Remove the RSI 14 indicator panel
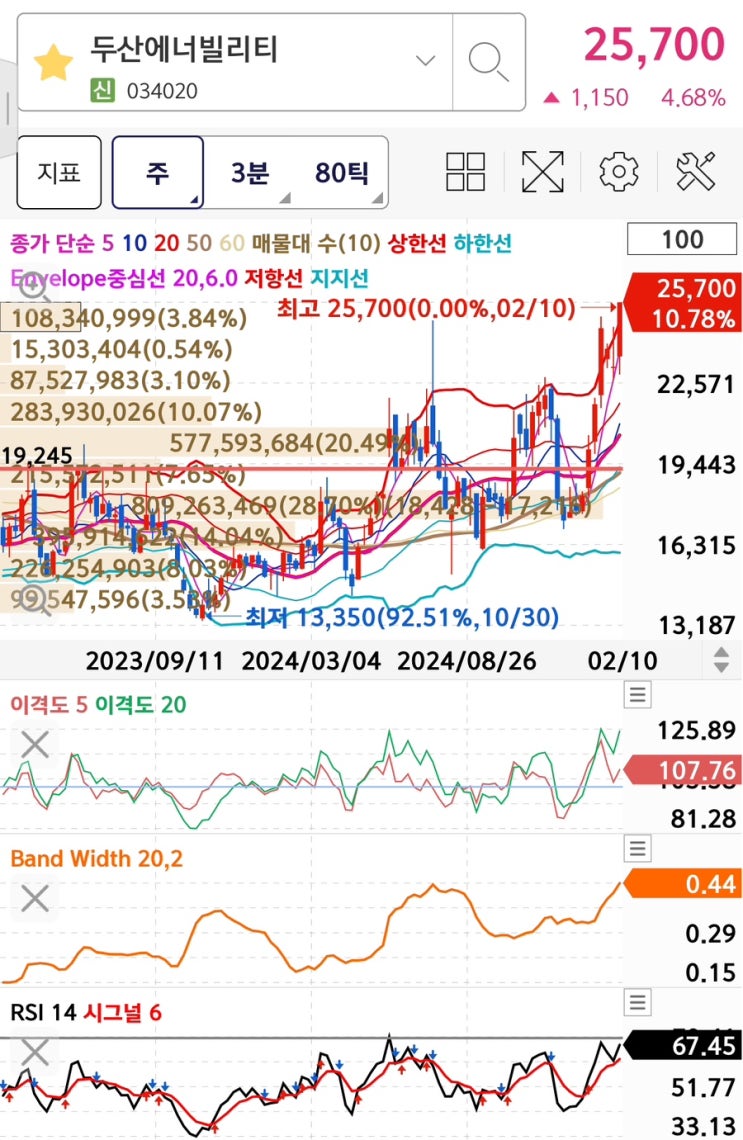This screenshot has width=743, height=1140. pos(35,1052)
